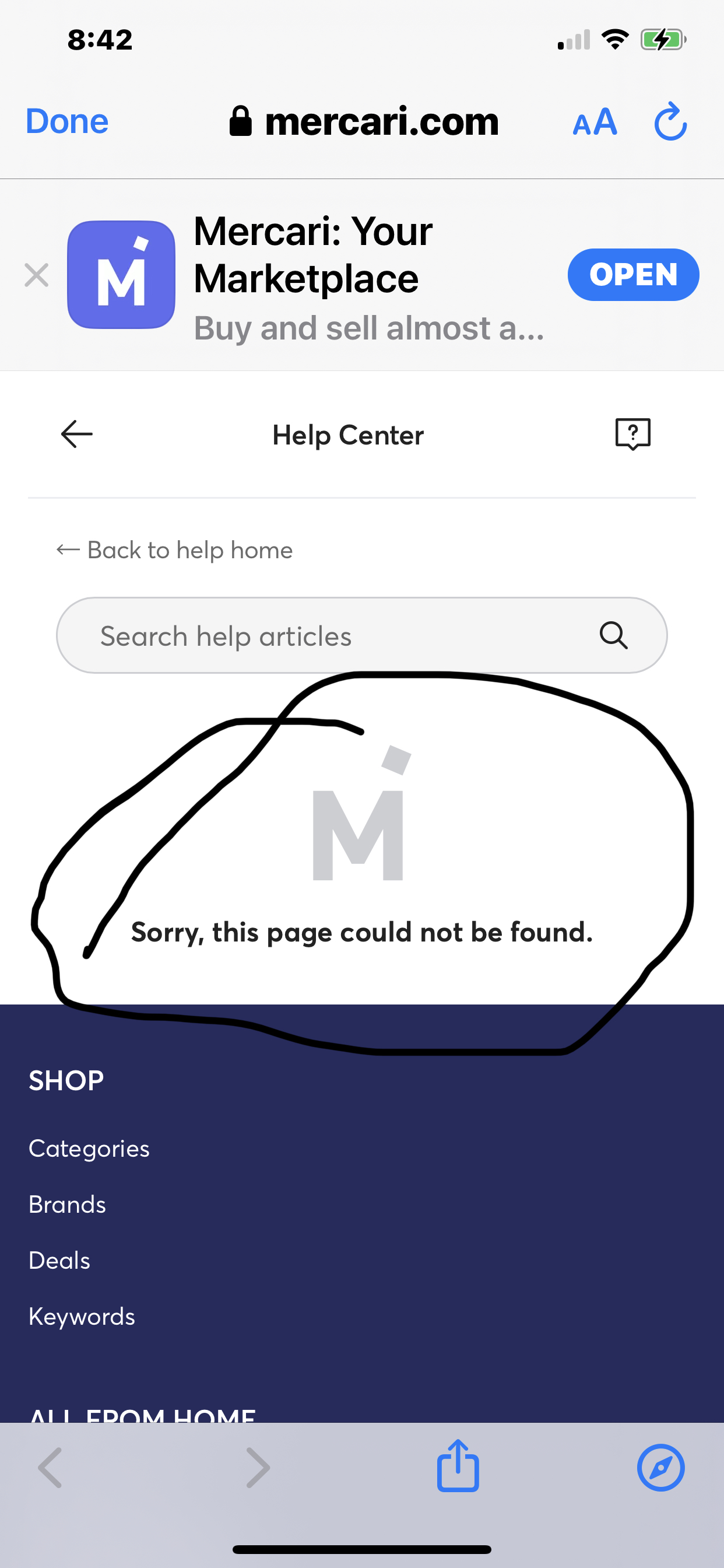Tap the help question-mark bubble icon
The height and width of the screenshot is (1568, 724).
click(632, 434)
